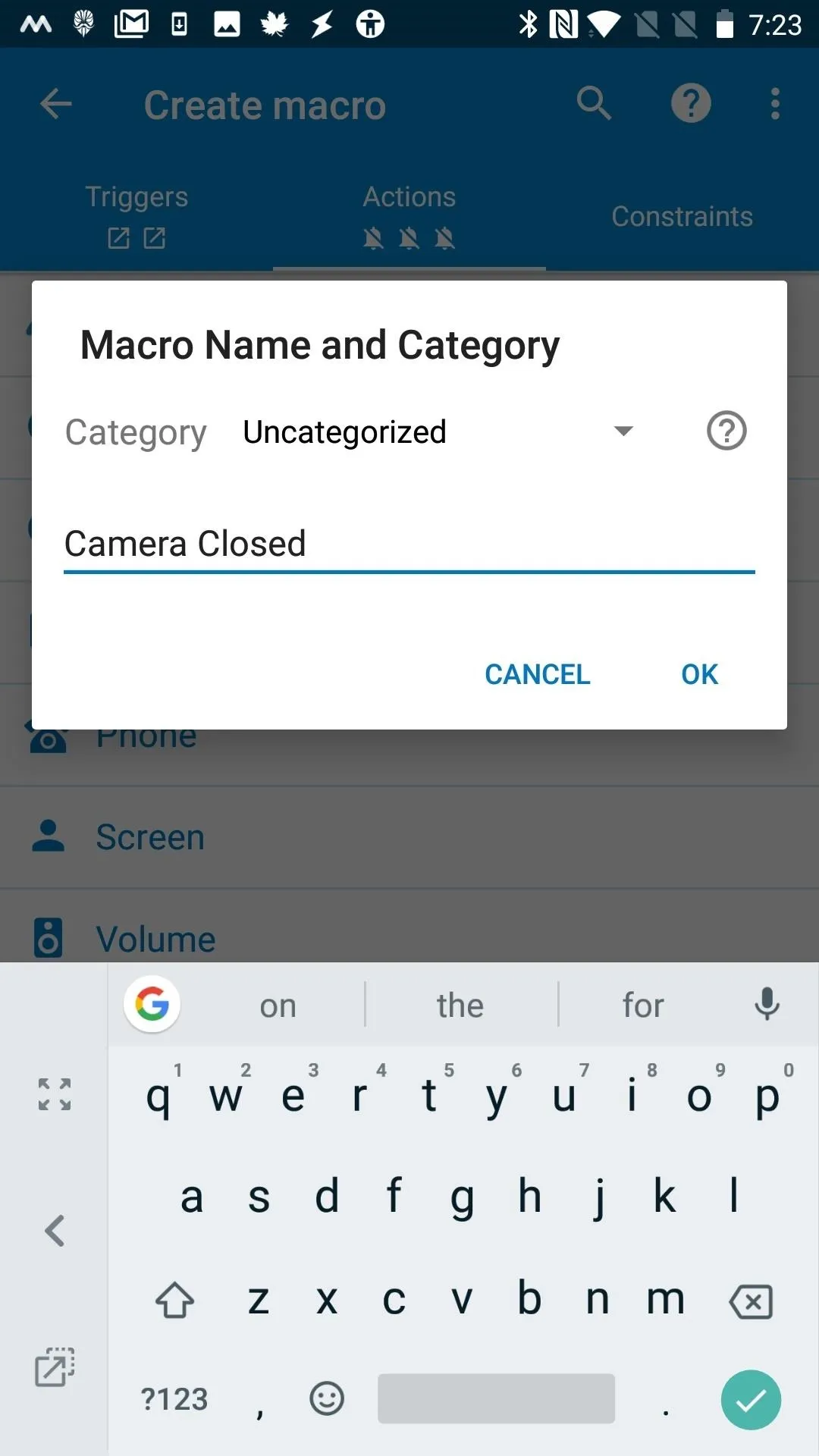Start voice input with the microphone
This screenshot has height=1456, width=819.
point(767,1005)
